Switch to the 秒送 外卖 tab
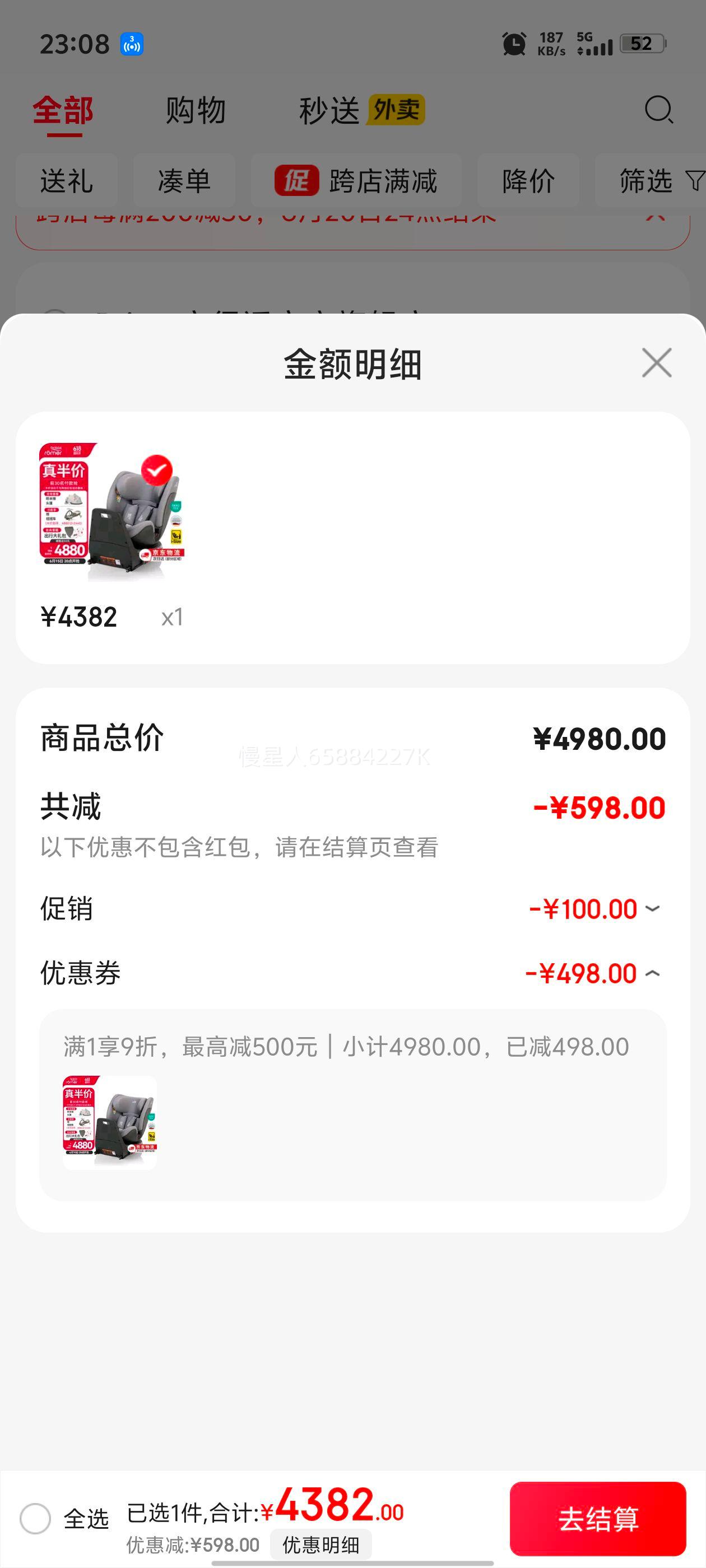The width and height of the screenshot is (706, 1568). pyautogui.click(x=362, y=110)
